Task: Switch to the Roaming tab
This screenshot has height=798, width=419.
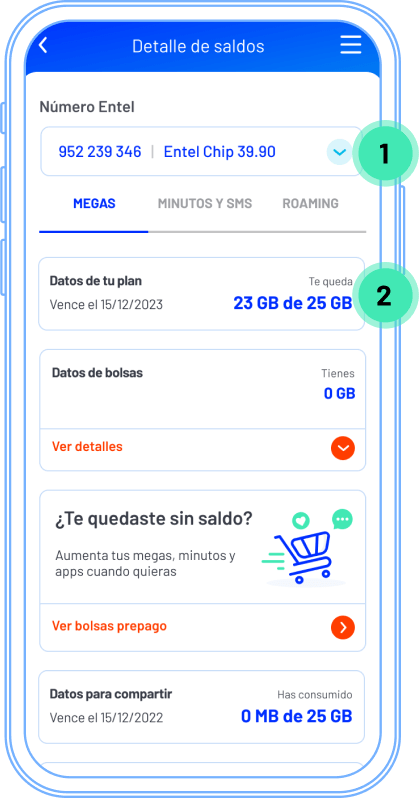Action: point(311,204)
